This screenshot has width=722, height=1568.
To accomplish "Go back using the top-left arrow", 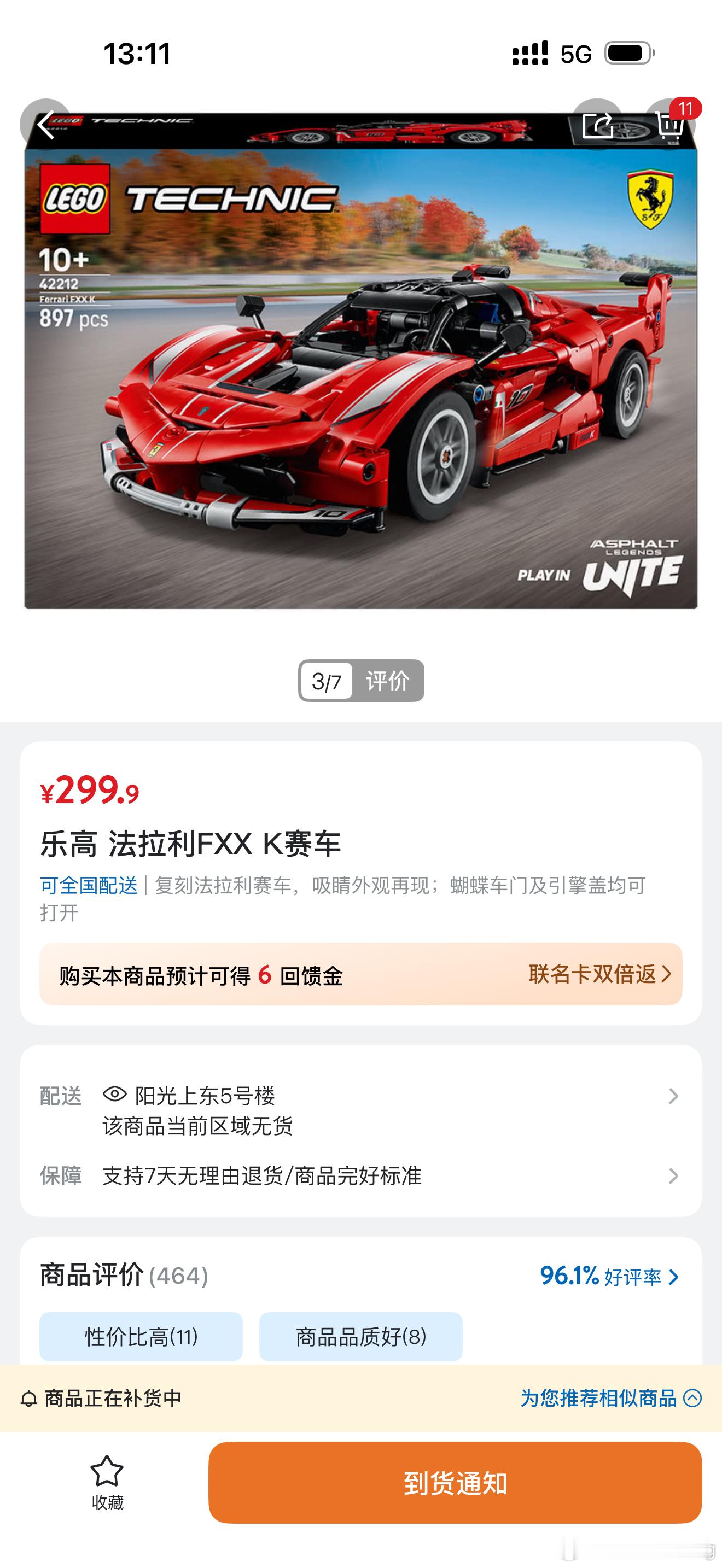I will tap(45, 125).
